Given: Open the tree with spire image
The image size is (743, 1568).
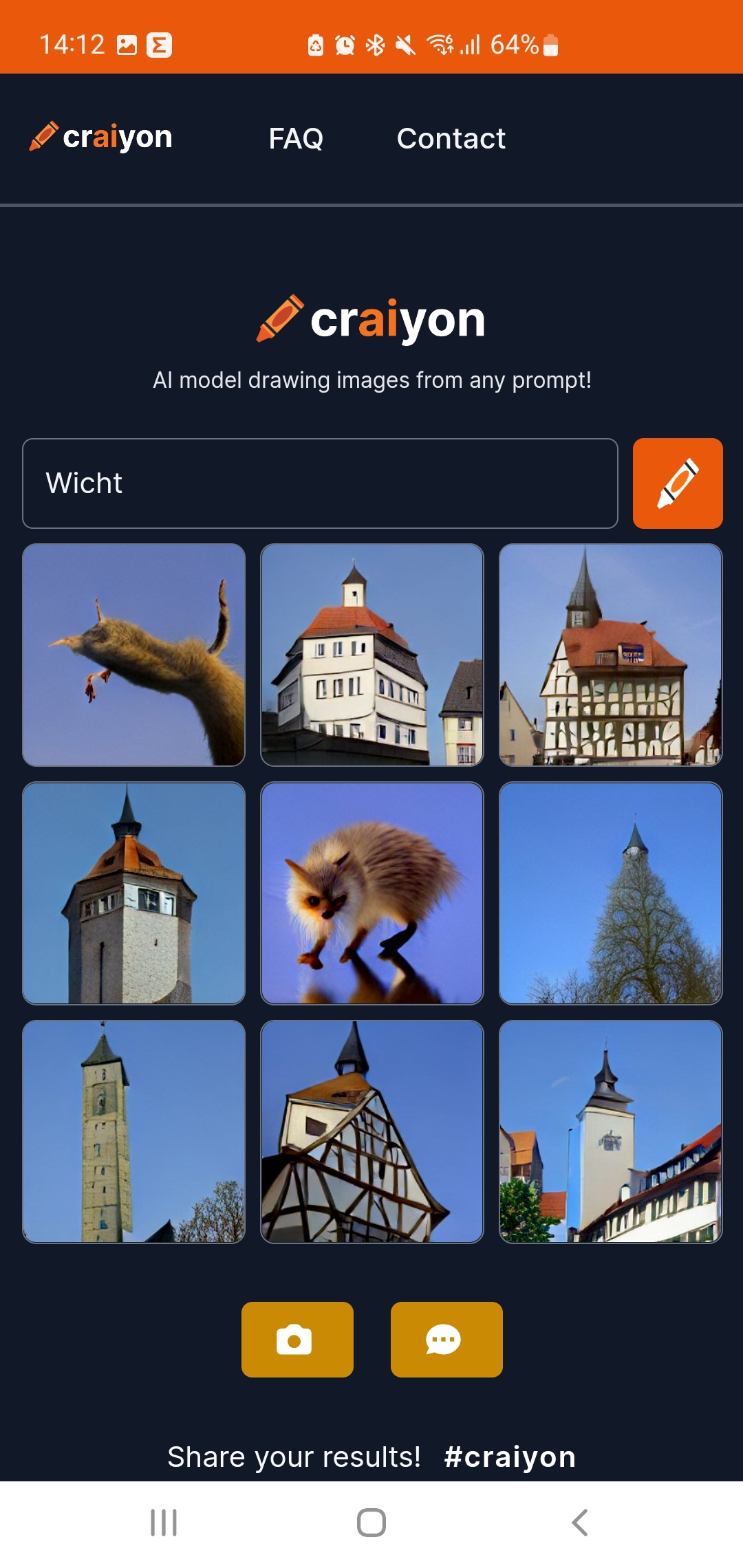Looking at the screenshot, I should [611, 893].
